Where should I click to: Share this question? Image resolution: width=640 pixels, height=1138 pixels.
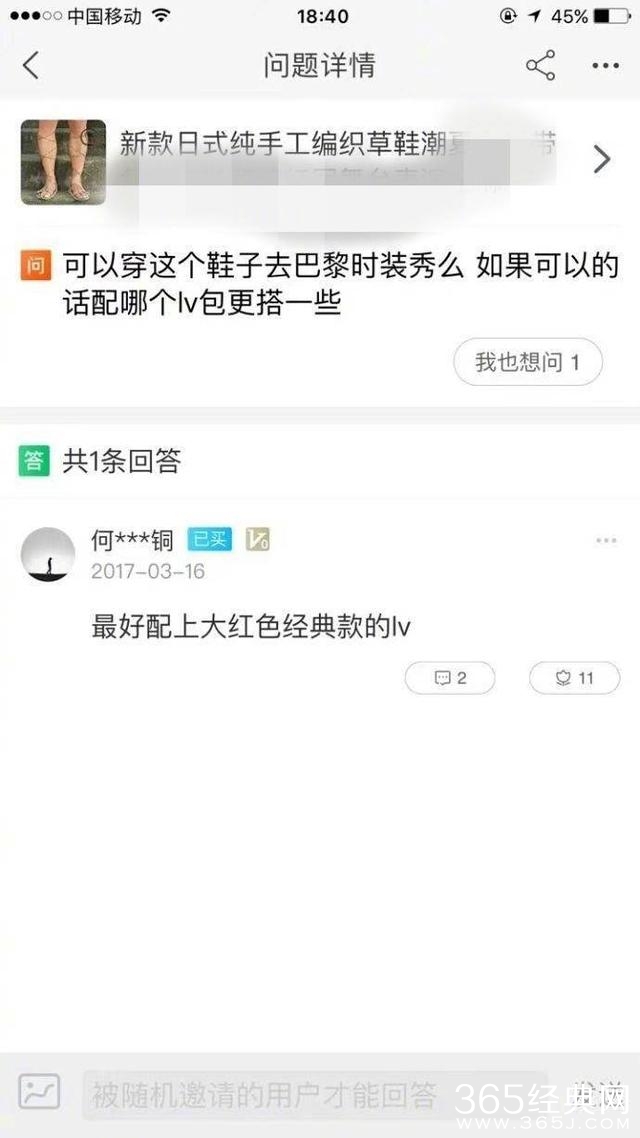[540, 66]
